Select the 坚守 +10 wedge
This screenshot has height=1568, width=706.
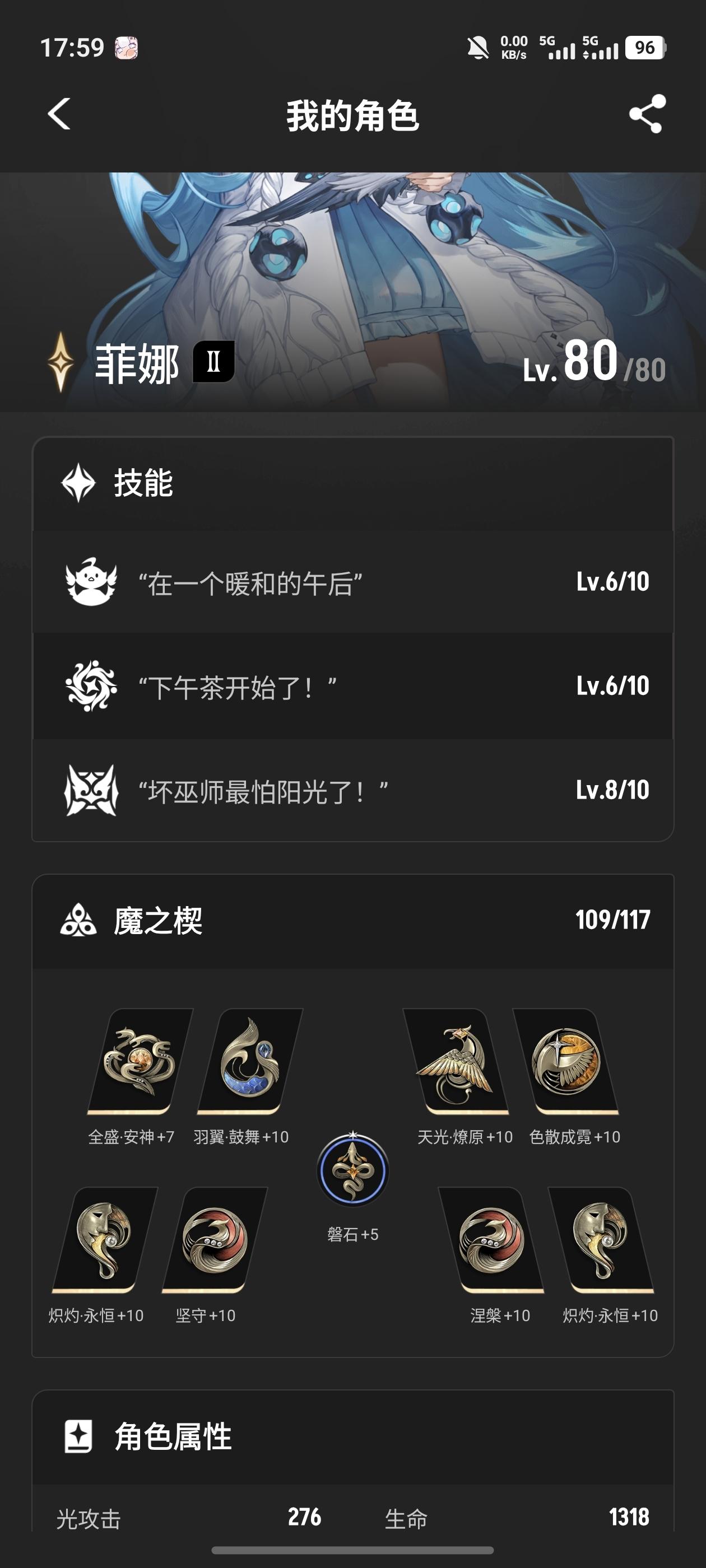coord(215,1239)
